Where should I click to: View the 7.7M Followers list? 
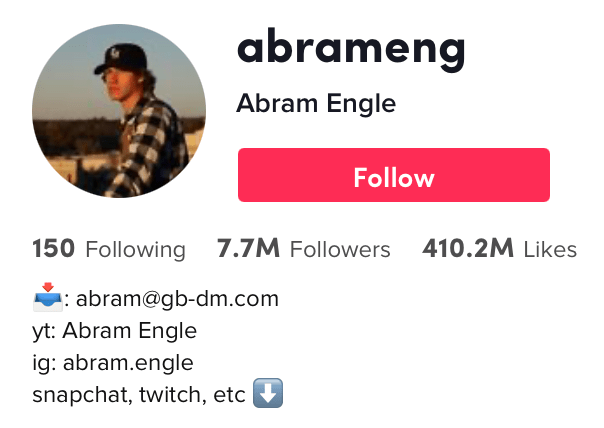point(303,249)
